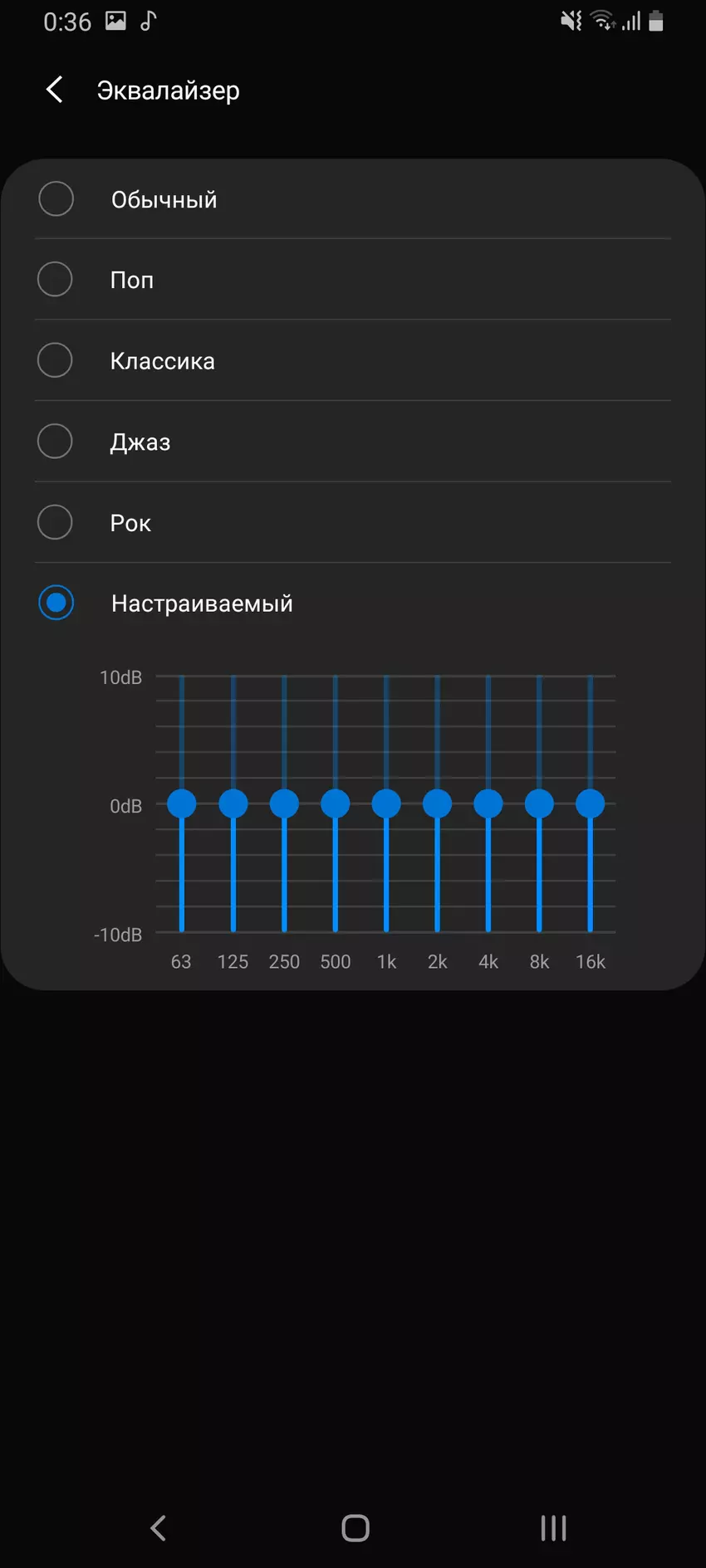
Task: Tap the 8k band slider handle
Action: [x=540, y=804]
